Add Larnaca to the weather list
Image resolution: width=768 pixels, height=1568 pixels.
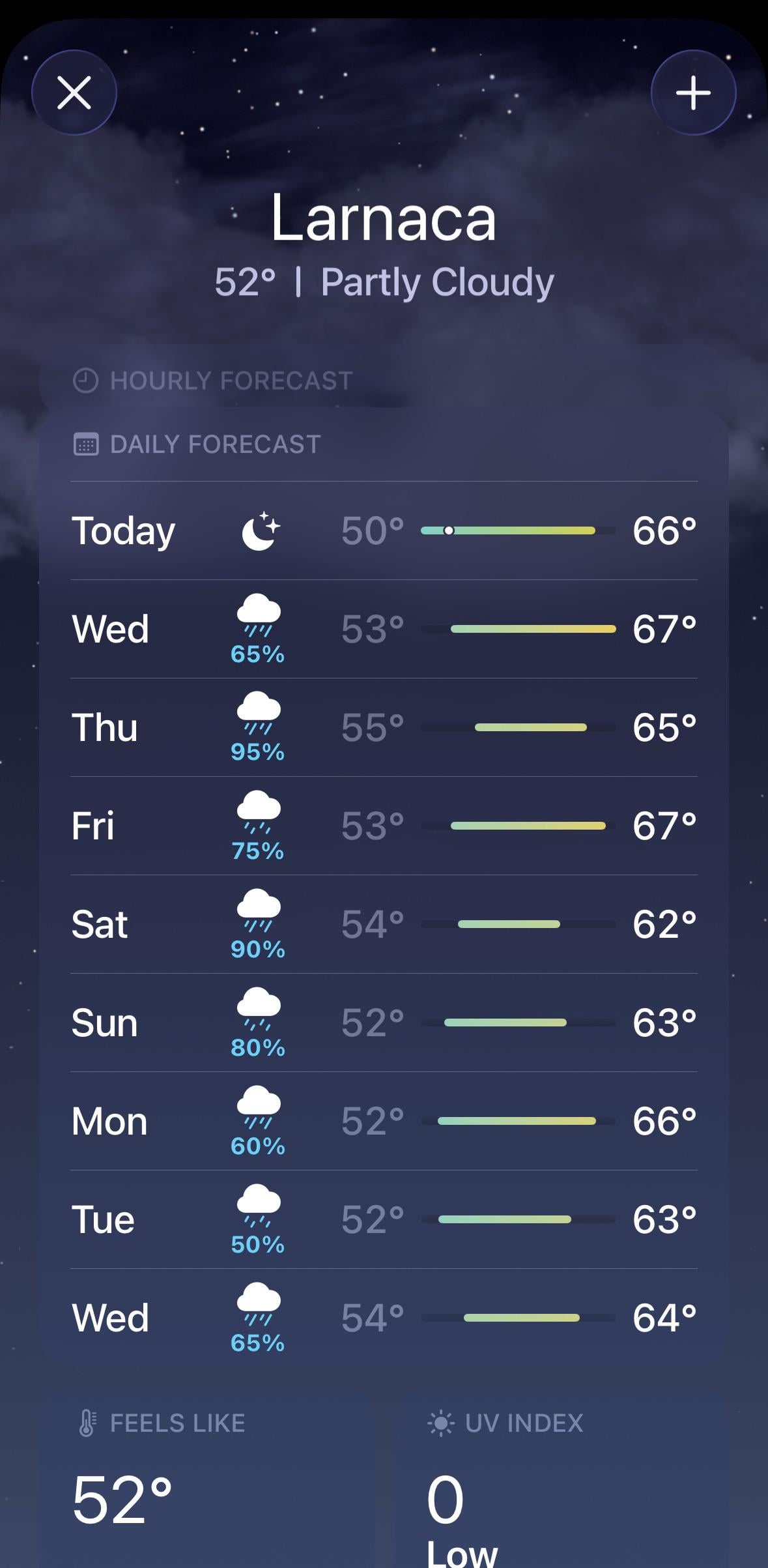click(693, 93)
